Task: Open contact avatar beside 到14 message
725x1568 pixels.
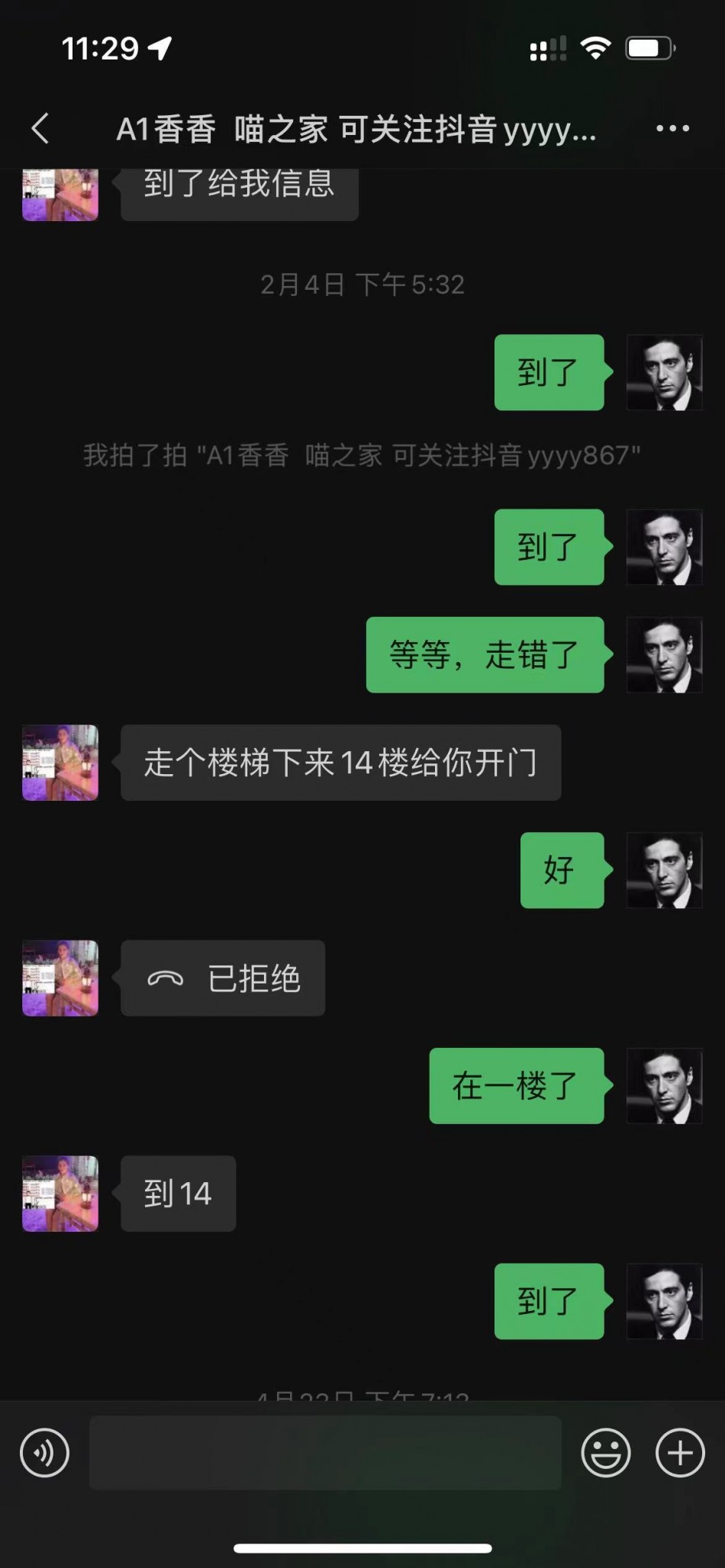Action: click(60, 1193)
